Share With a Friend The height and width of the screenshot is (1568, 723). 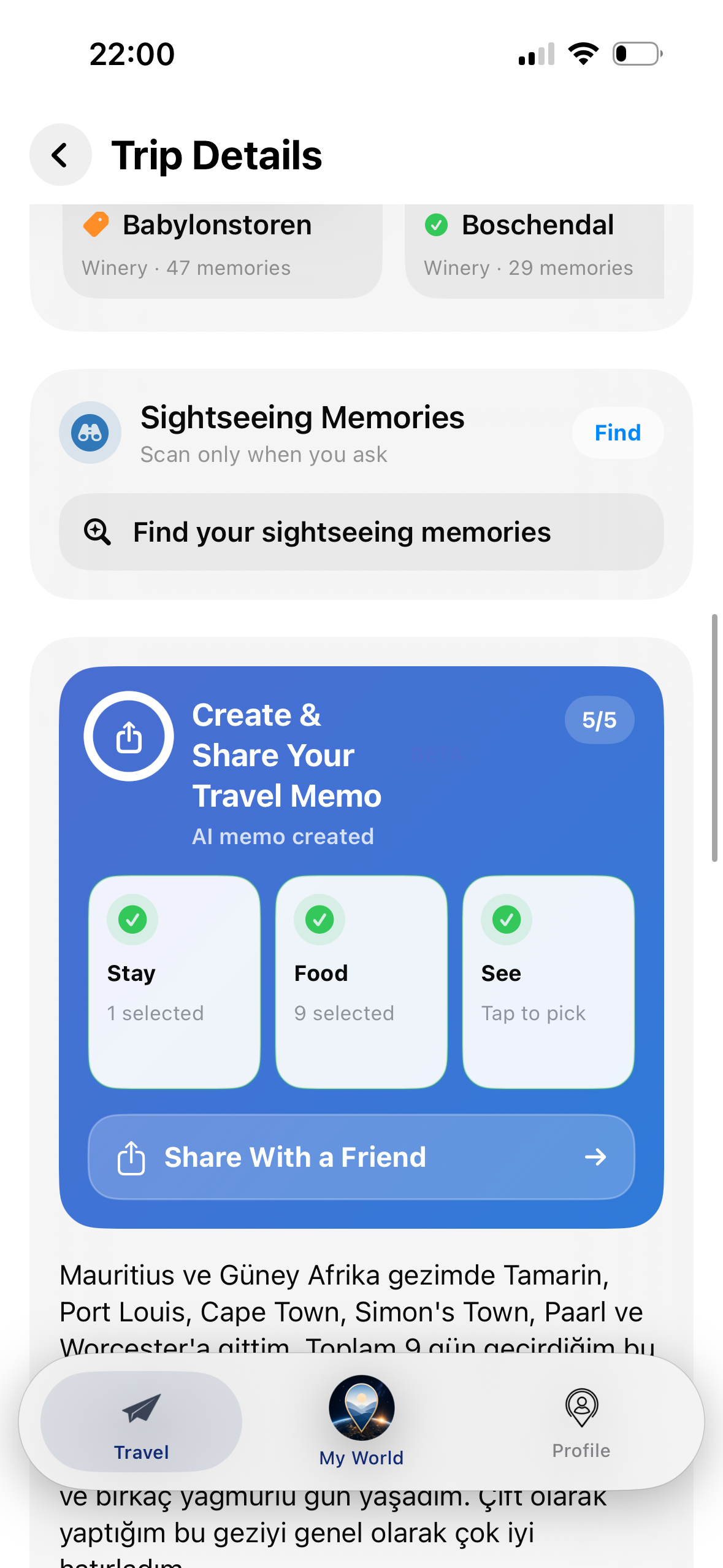click(x=361, y=1157)
